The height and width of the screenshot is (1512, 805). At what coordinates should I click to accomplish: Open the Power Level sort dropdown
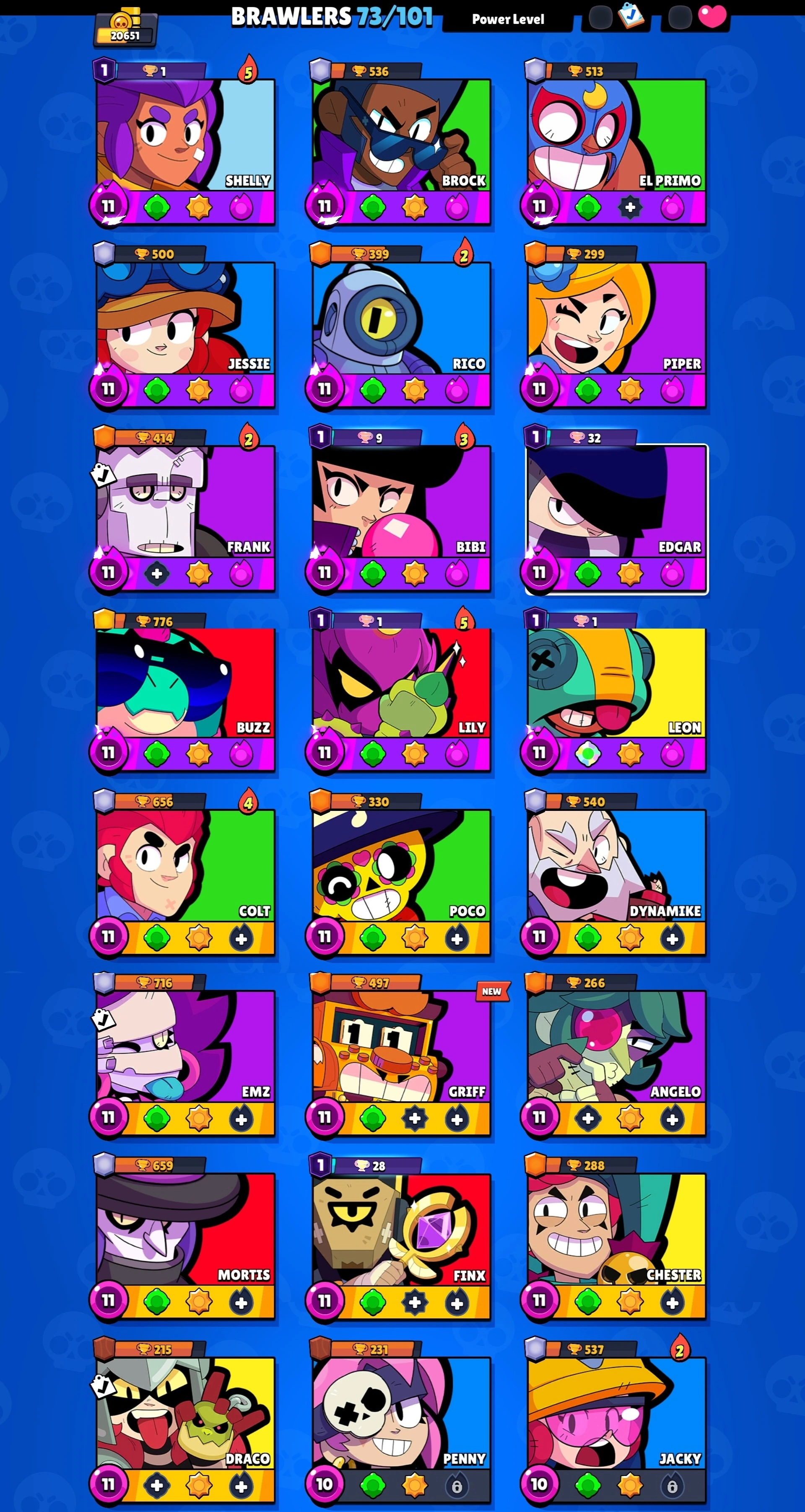tap(508, 19)
